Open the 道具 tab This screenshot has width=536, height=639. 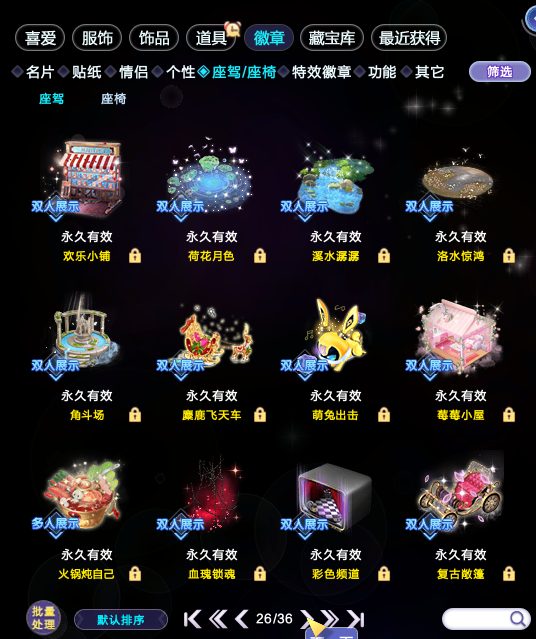[x=211, y=38]
